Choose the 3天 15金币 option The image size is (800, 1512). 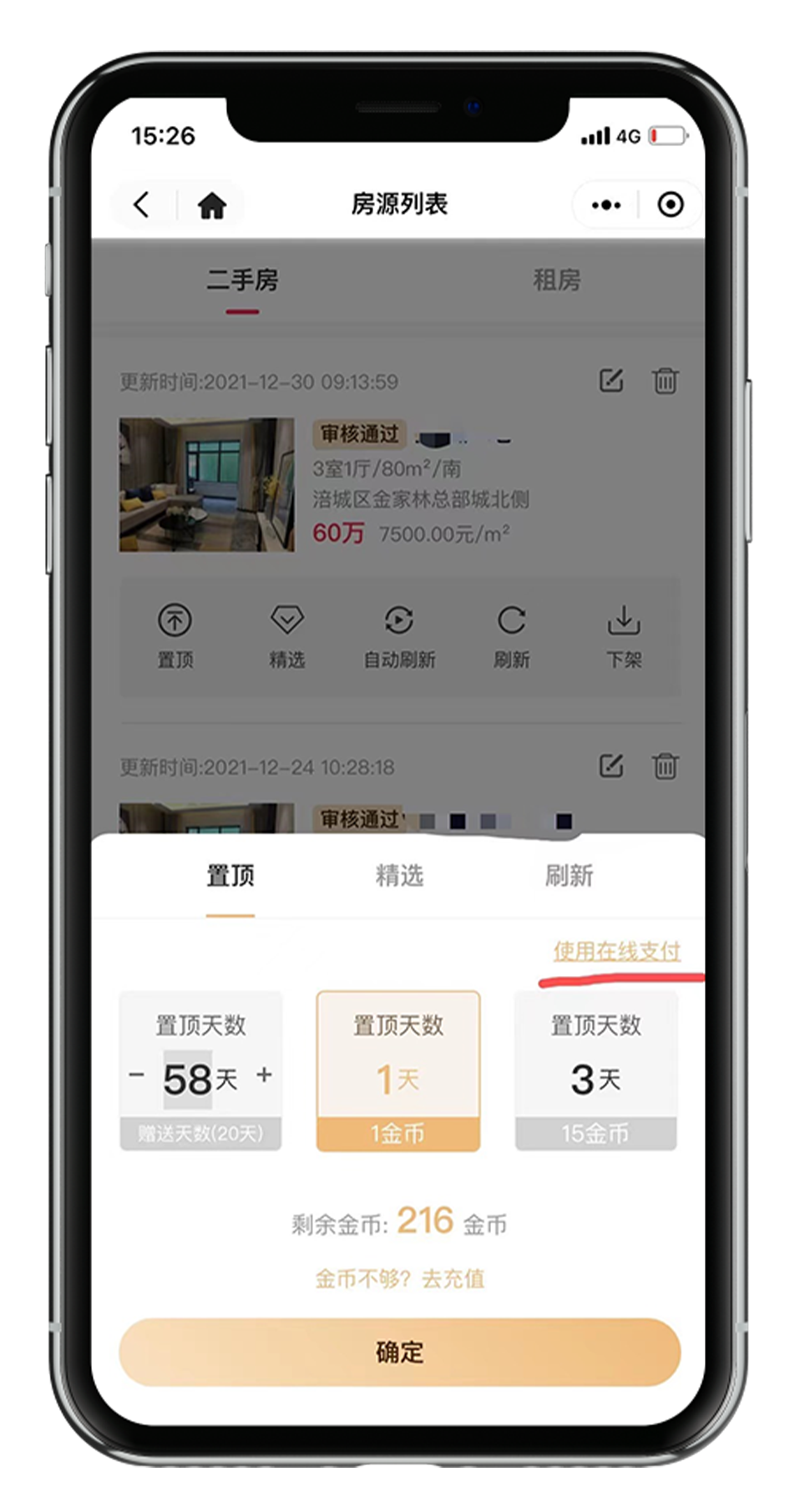tap(595, 1070)
